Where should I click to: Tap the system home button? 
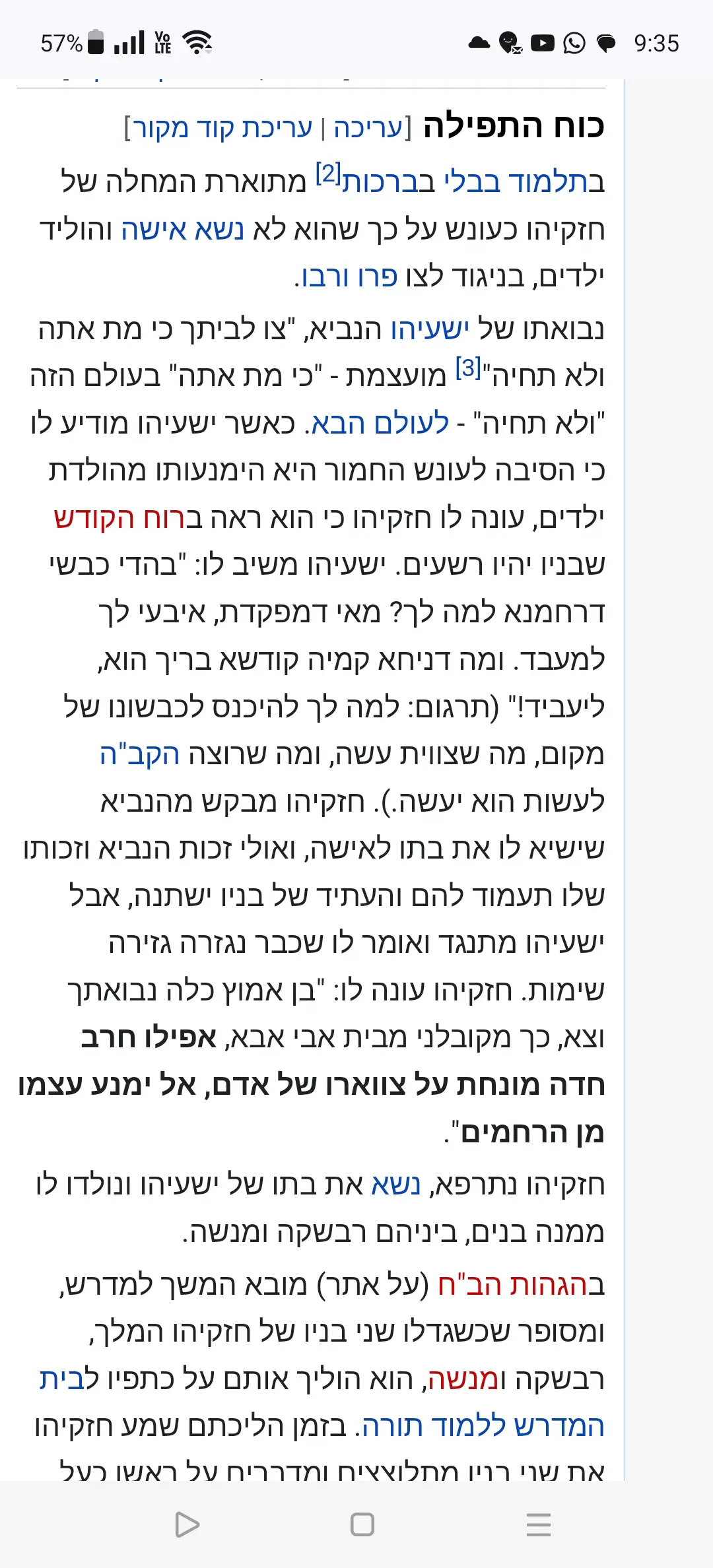362,1524
